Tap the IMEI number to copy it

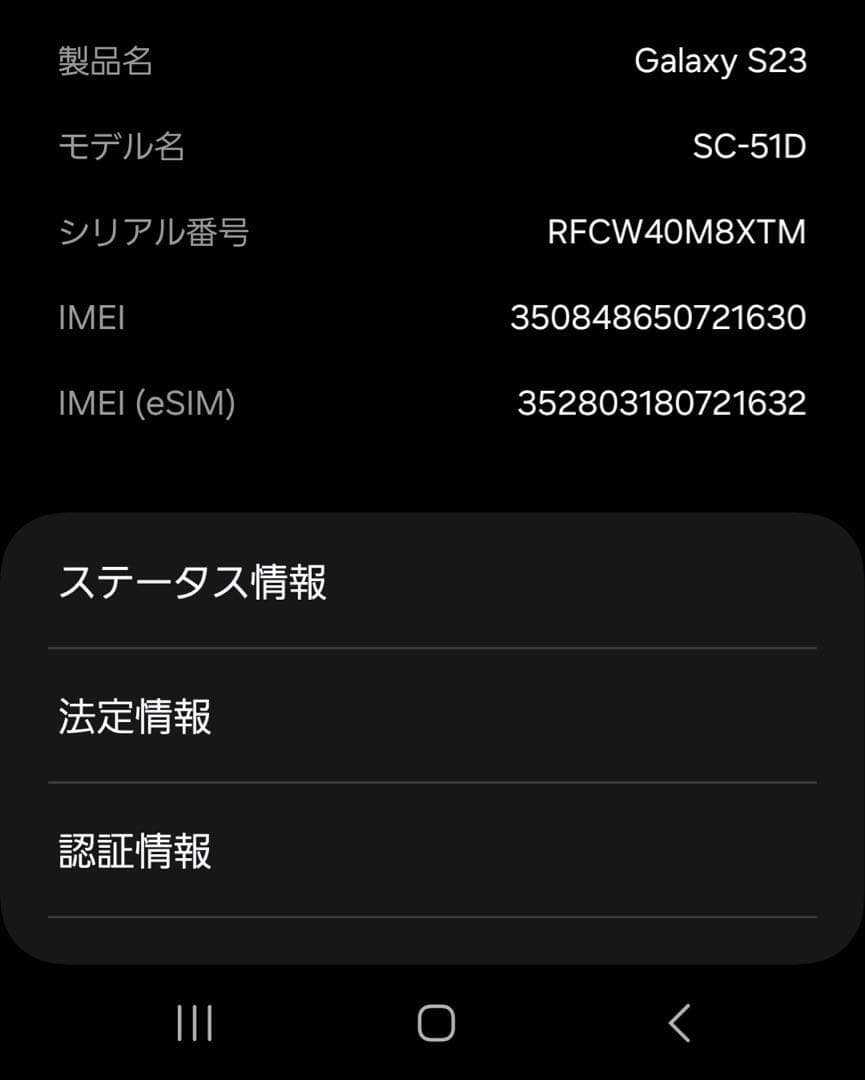click(660, 317)
